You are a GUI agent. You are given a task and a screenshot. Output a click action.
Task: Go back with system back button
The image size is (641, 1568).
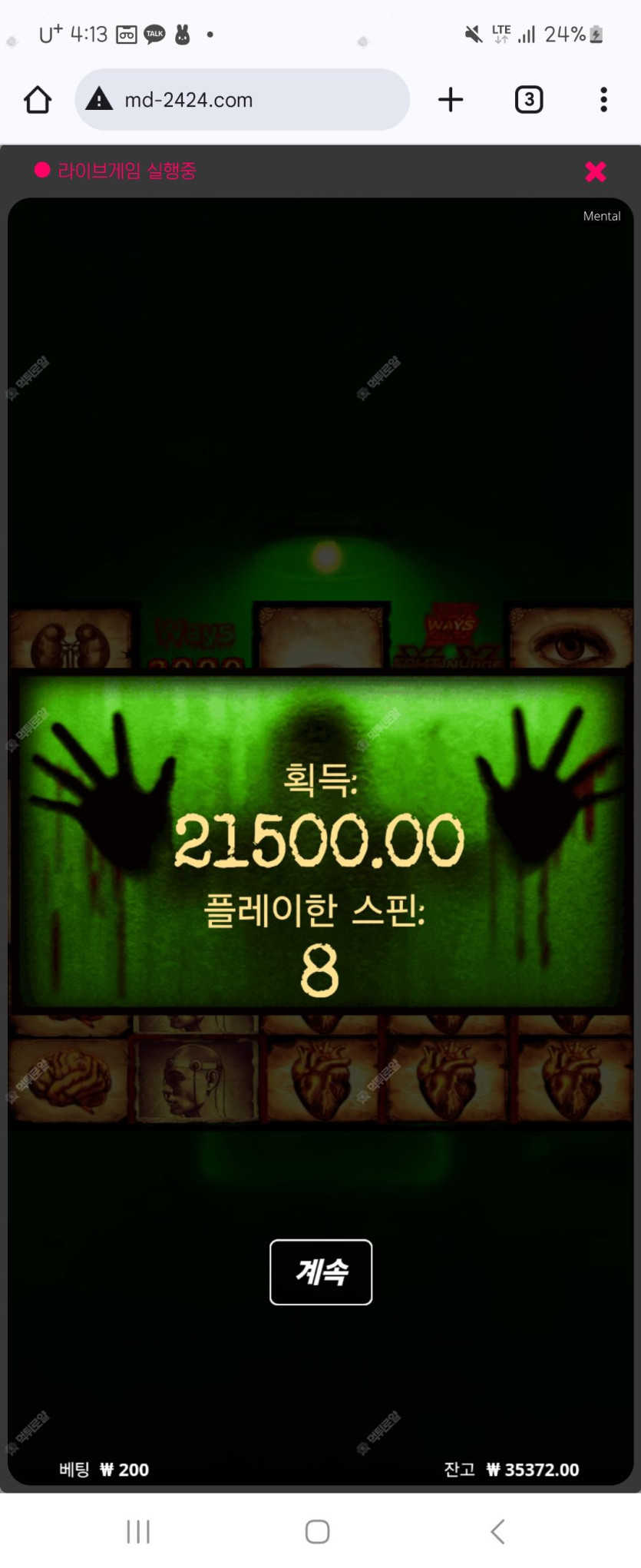coord(497,1531)
